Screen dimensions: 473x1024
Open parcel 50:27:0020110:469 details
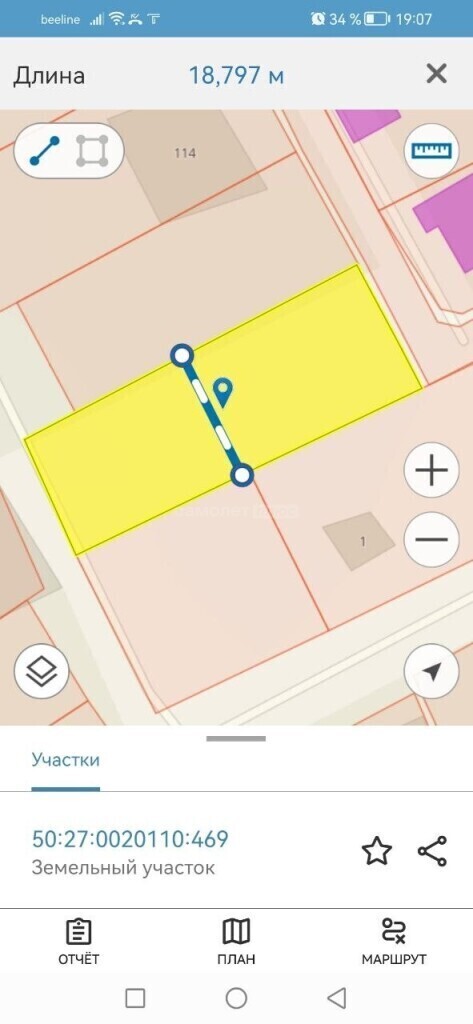pyautogui.click(x=131, y=839)
